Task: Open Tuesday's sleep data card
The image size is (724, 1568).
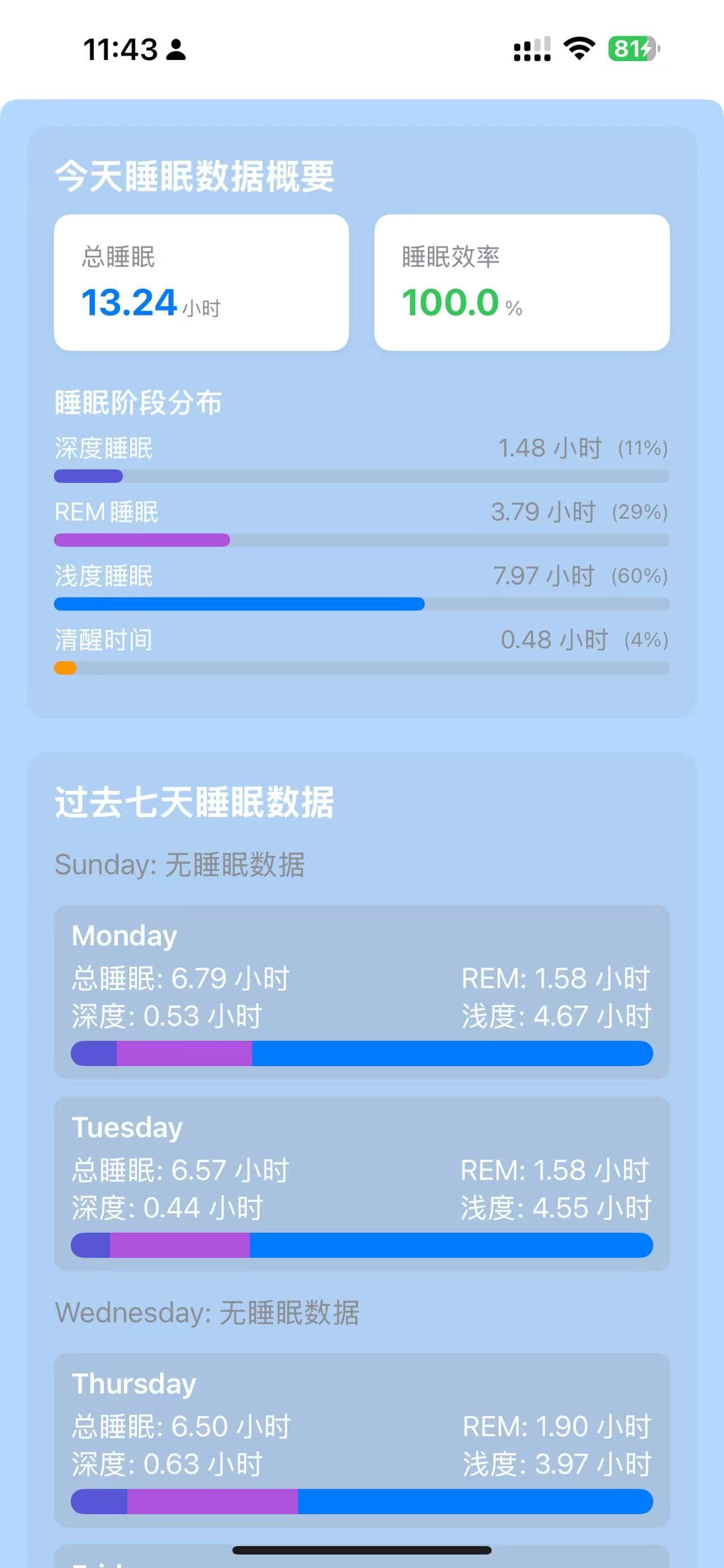Action: pyautogui.click(x=361, y=1183)
